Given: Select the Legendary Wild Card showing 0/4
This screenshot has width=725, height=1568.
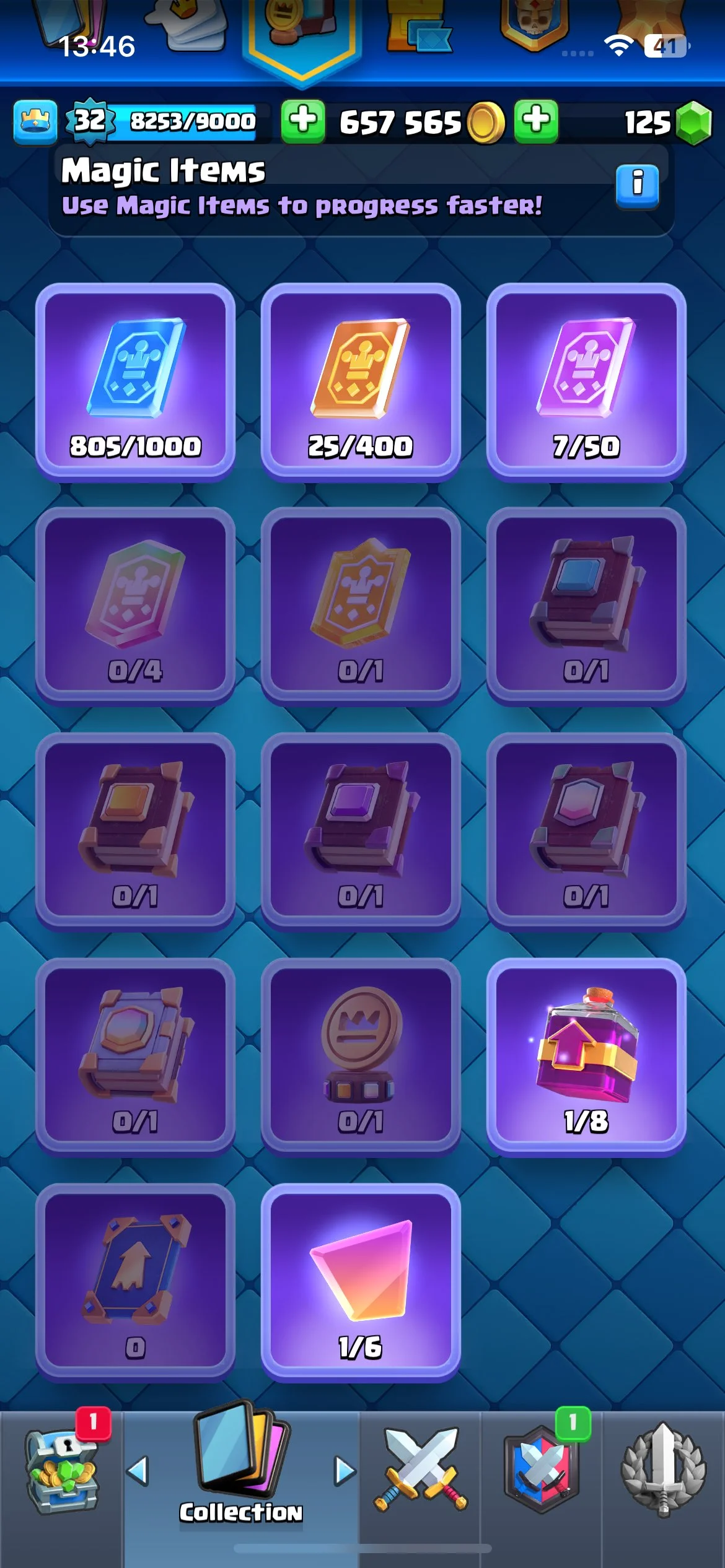Looking at the screenshot, I should (x=135, y=606).
